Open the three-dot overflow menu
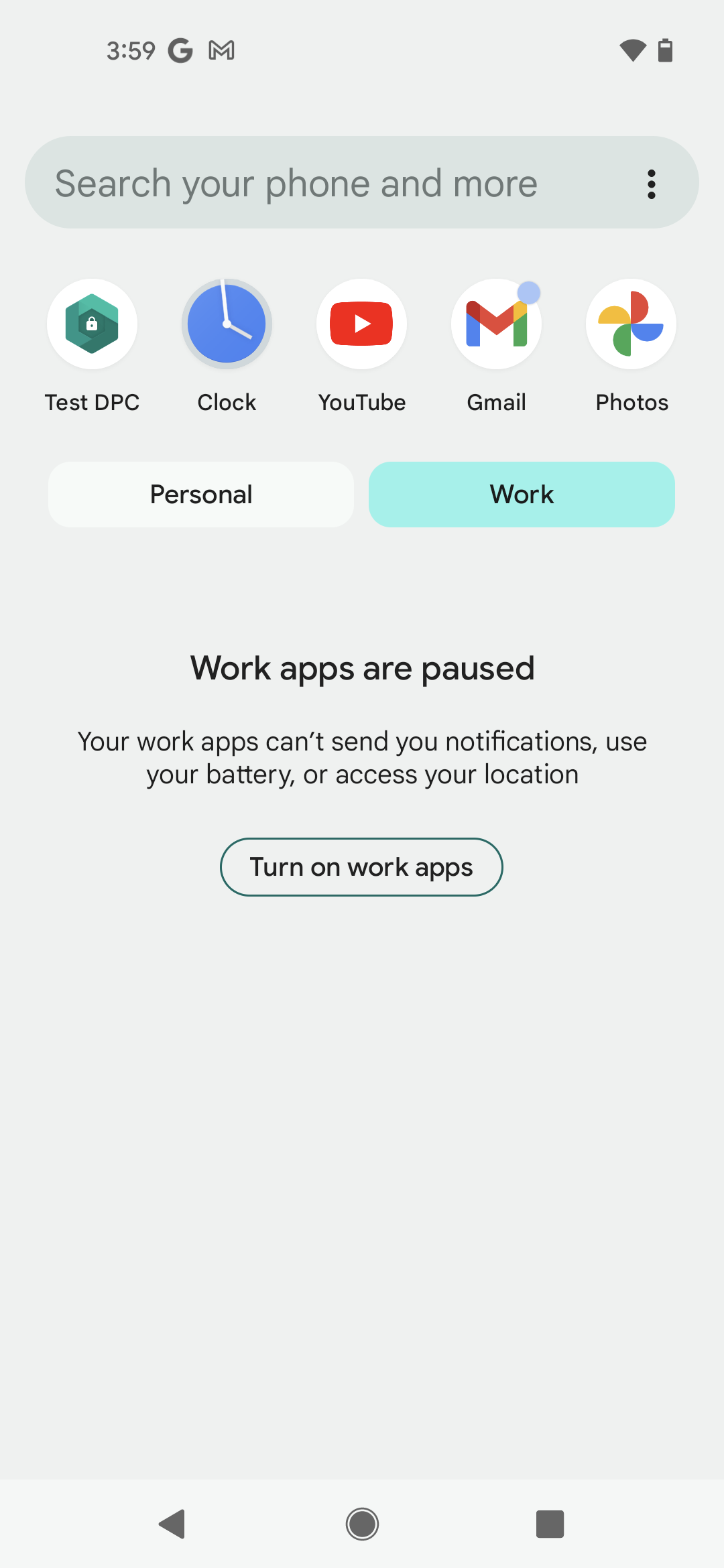The height and width of the screenshot is (1568, 724). click(x=651, y=184)
